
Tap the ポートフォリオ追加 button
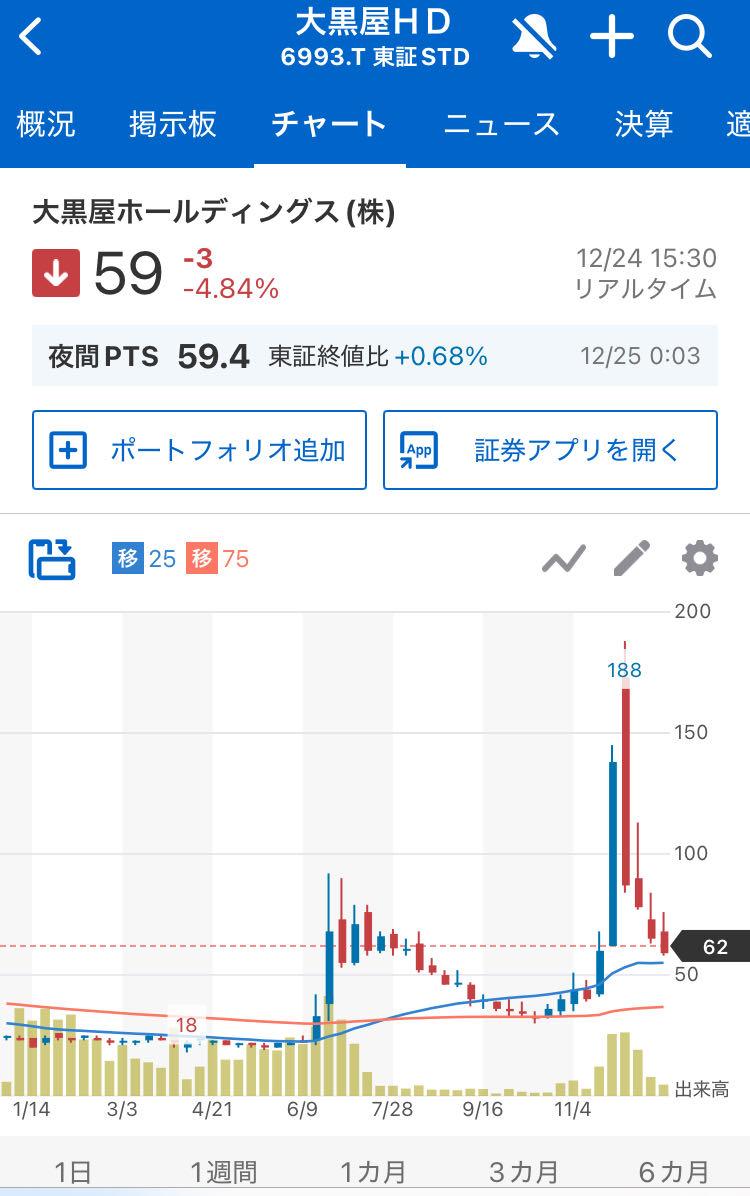tap(198, 450)
